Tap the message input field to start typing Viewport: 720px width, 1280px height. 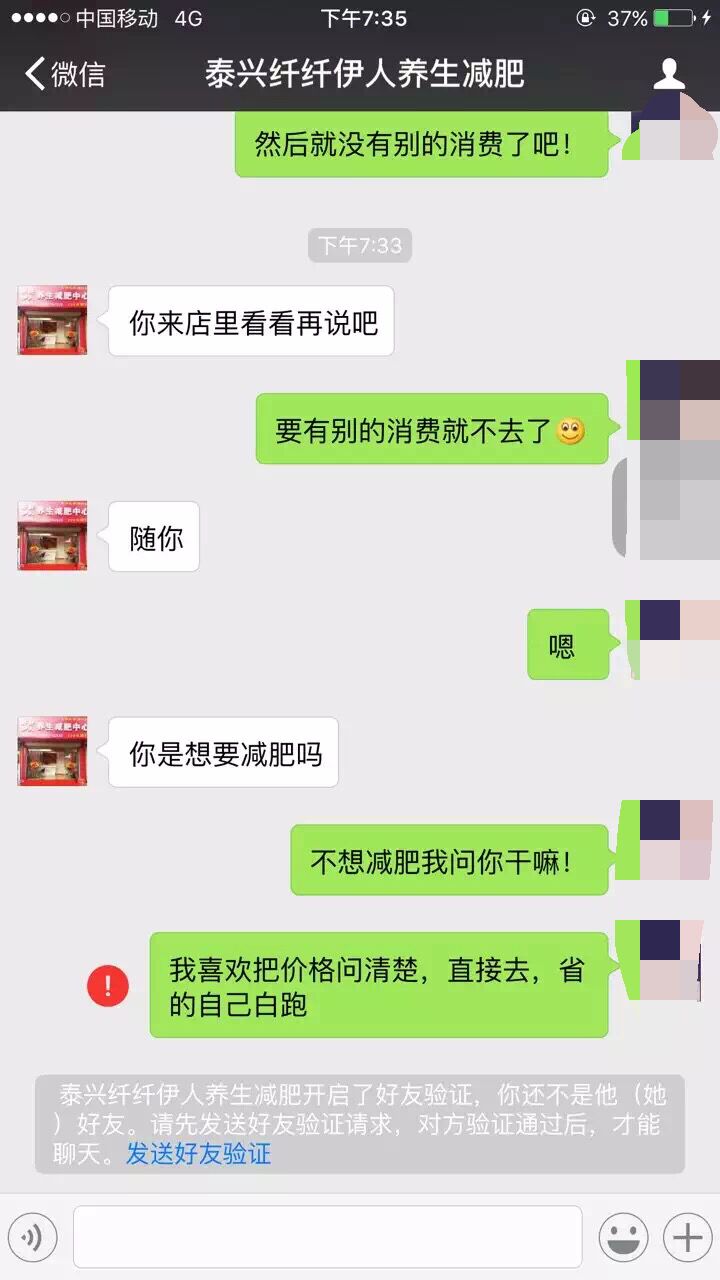coord(330,1237)
